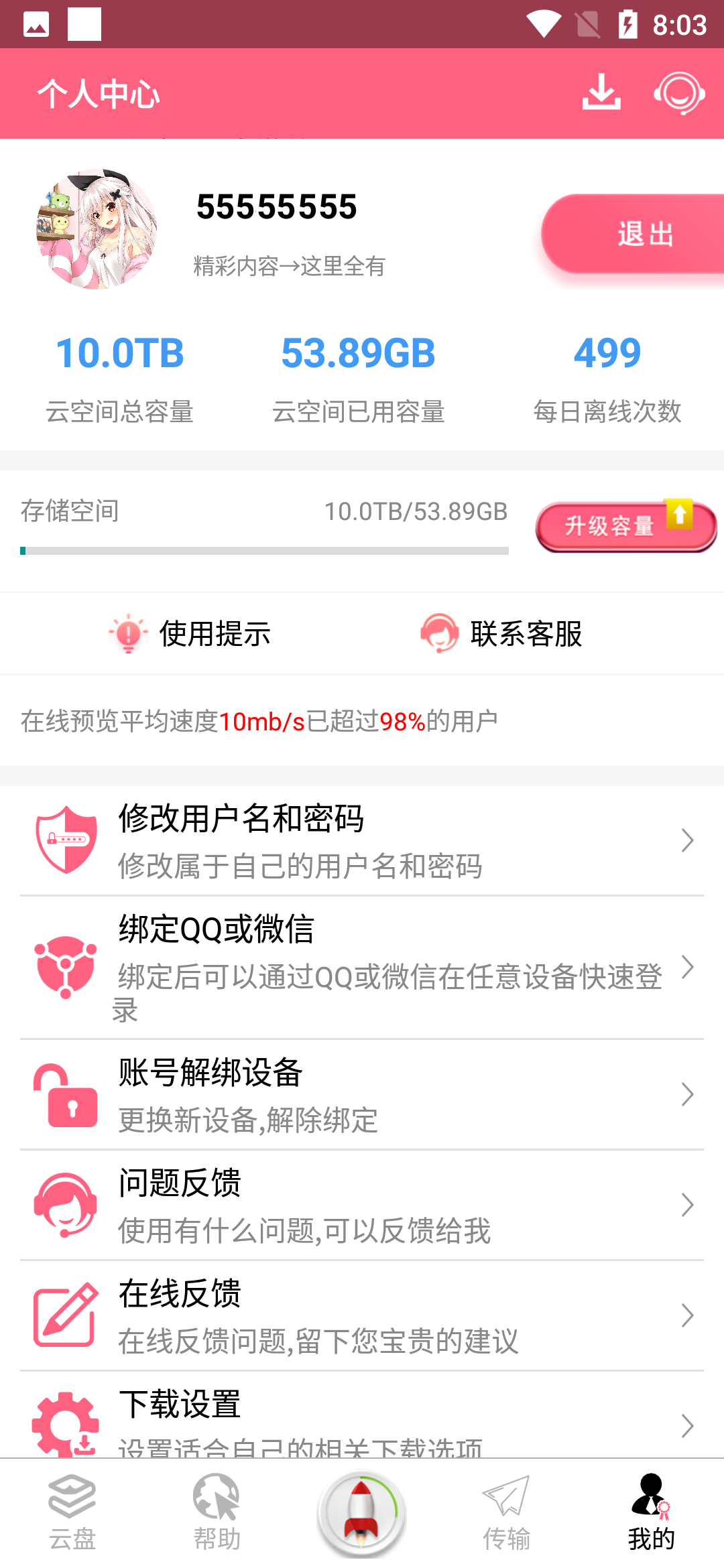724x1568 pixels.
Task: Open 联系客服 contact support
Action: pyautogui.click(x=501, y=633)
